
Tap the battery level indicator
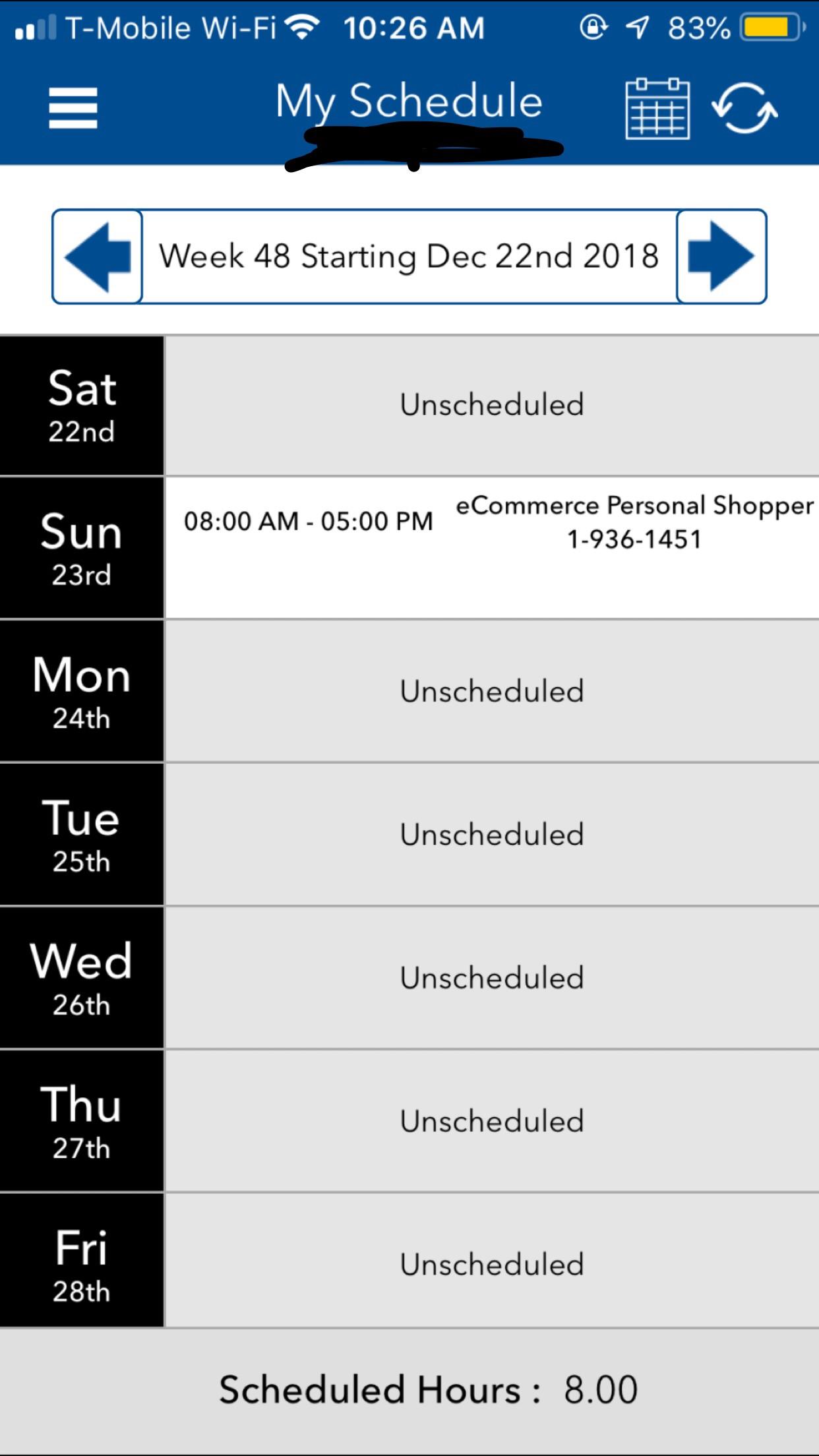(770, 26)
